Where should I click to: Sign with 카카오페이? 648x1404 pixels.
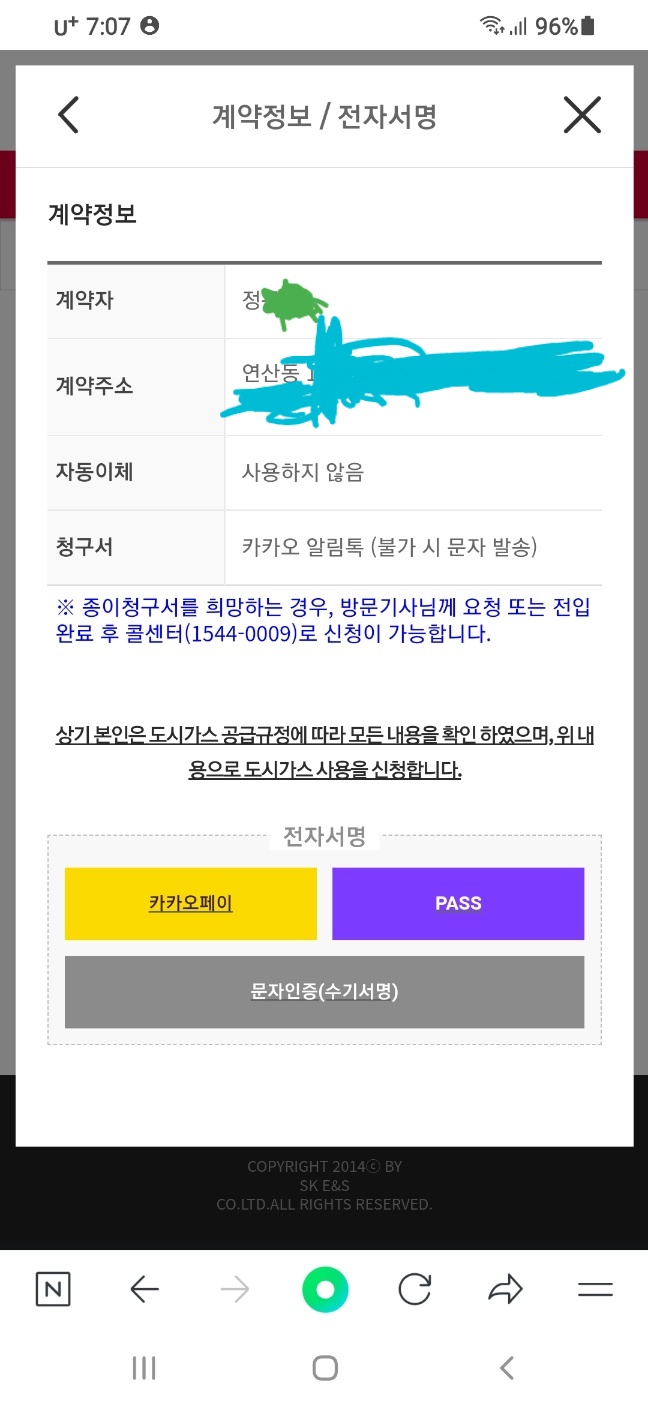click(x=191, y=903)
